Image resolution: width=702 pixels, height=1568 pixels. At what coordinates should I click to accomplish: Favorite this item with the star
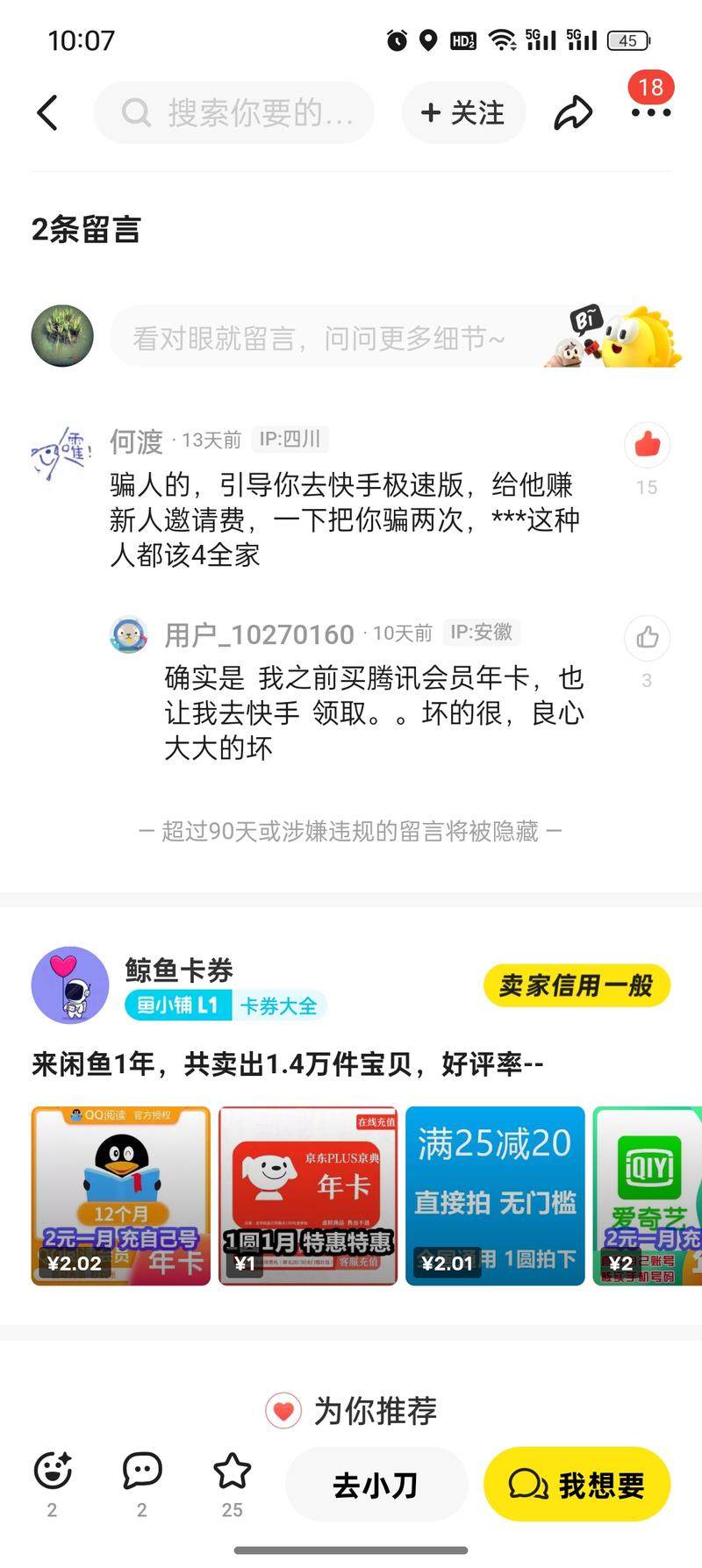point(233,1471)
